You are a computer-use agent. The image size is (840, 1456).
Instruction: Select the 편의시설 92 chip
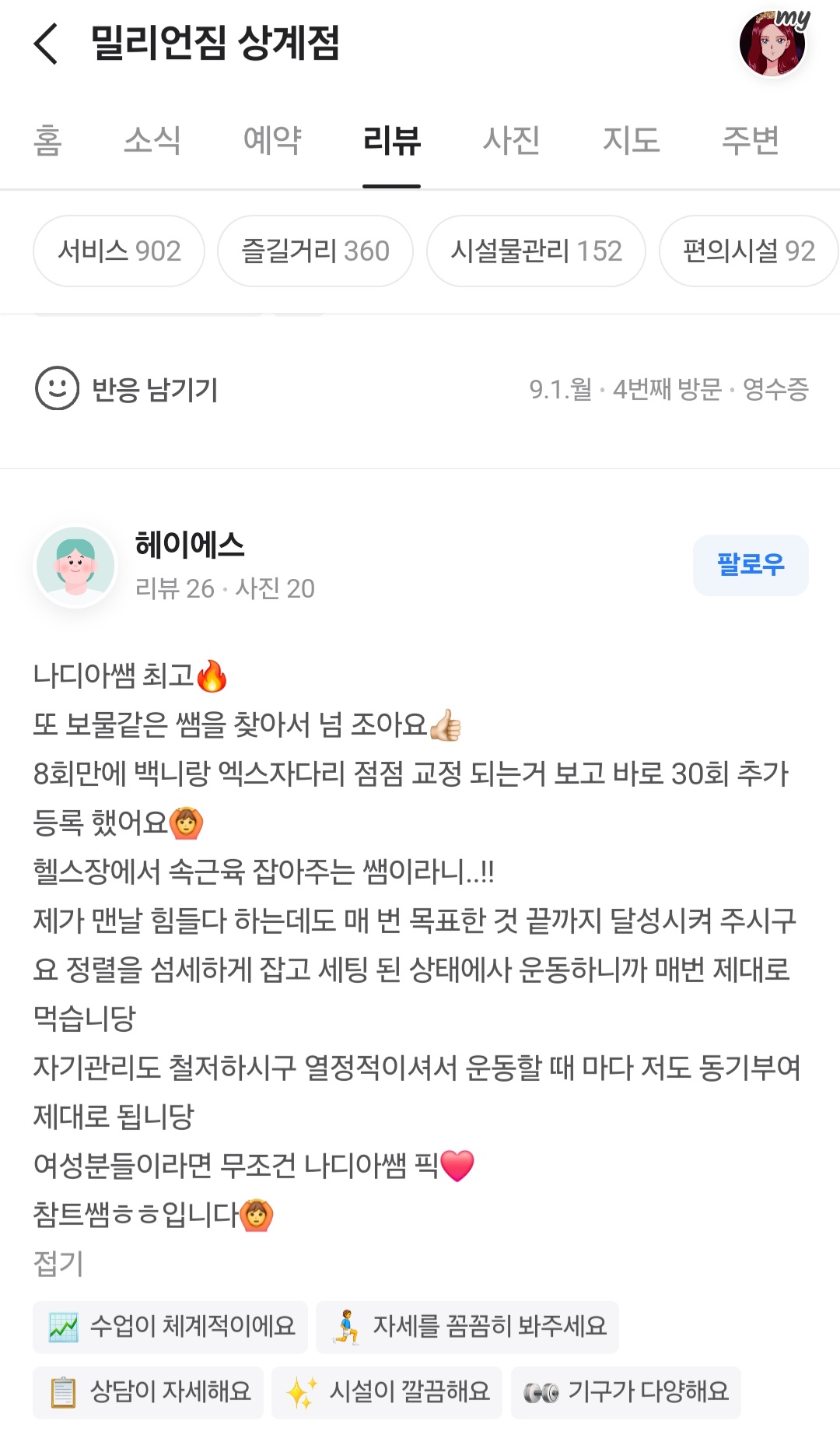(748, 251)
